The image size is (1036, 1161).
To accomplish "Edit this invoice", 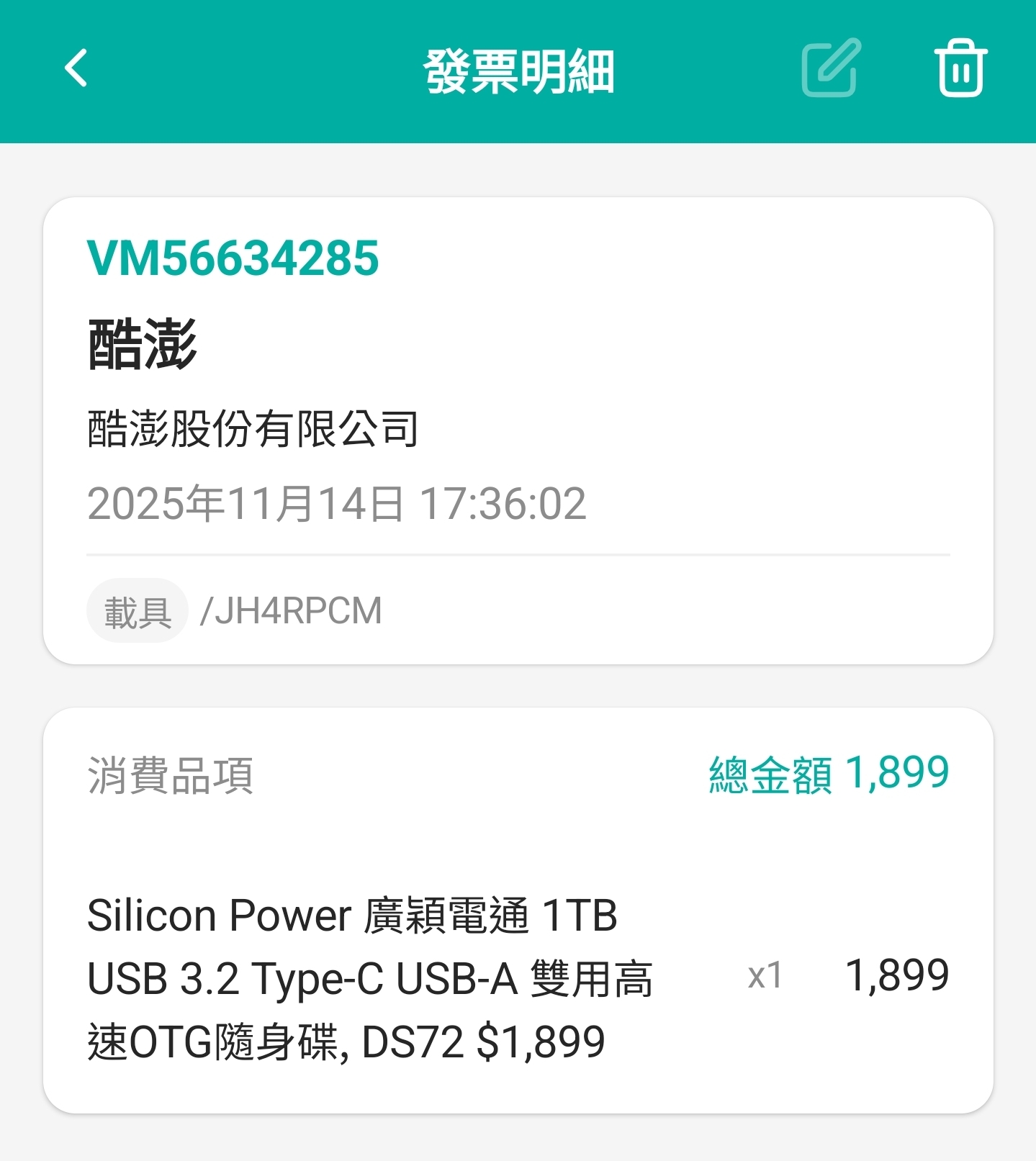I will point(831,68).
